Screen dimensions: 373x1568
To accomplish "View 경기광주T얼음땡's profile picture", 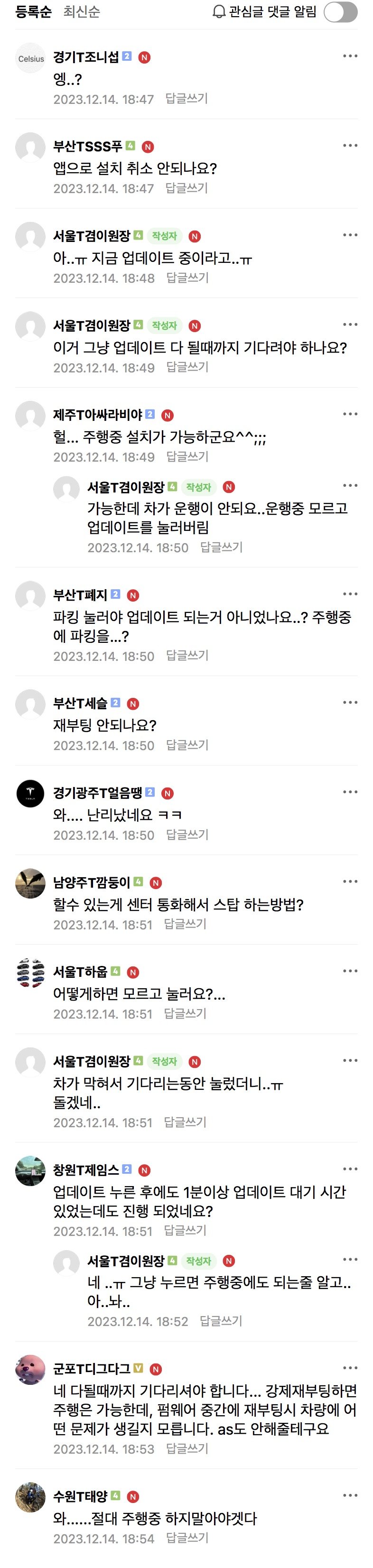I will click(x=30, y=794).
